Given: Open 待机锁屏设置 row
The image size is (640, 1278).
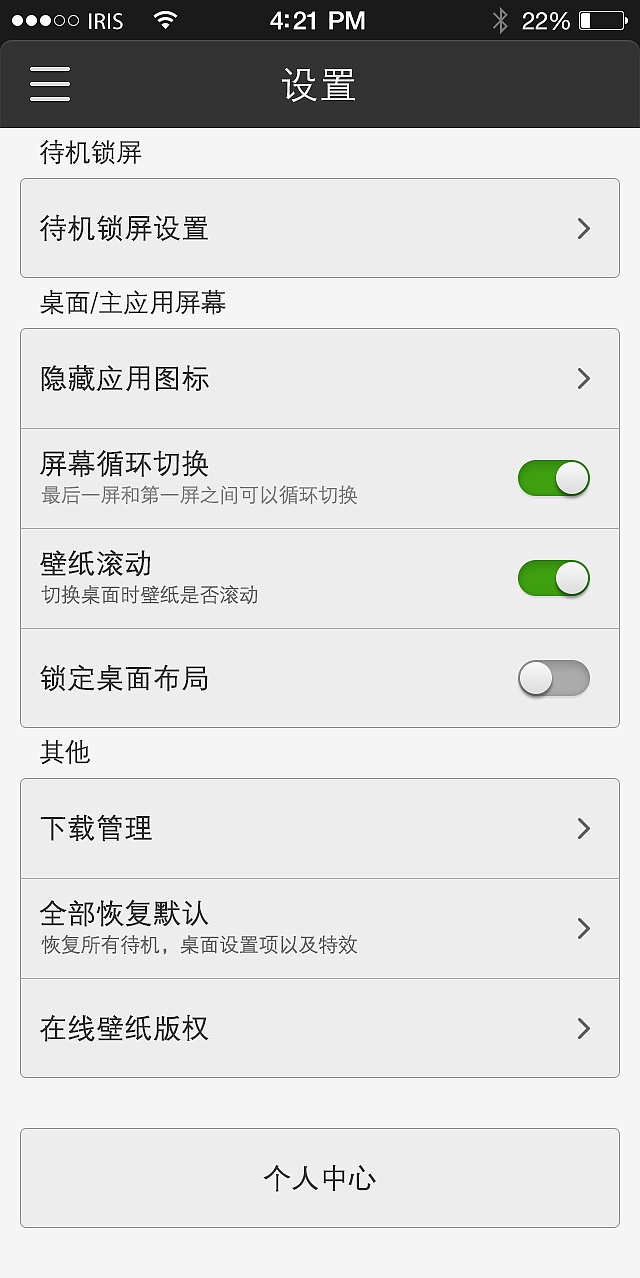Looking at the screenshot, I should tap(320, 228).
